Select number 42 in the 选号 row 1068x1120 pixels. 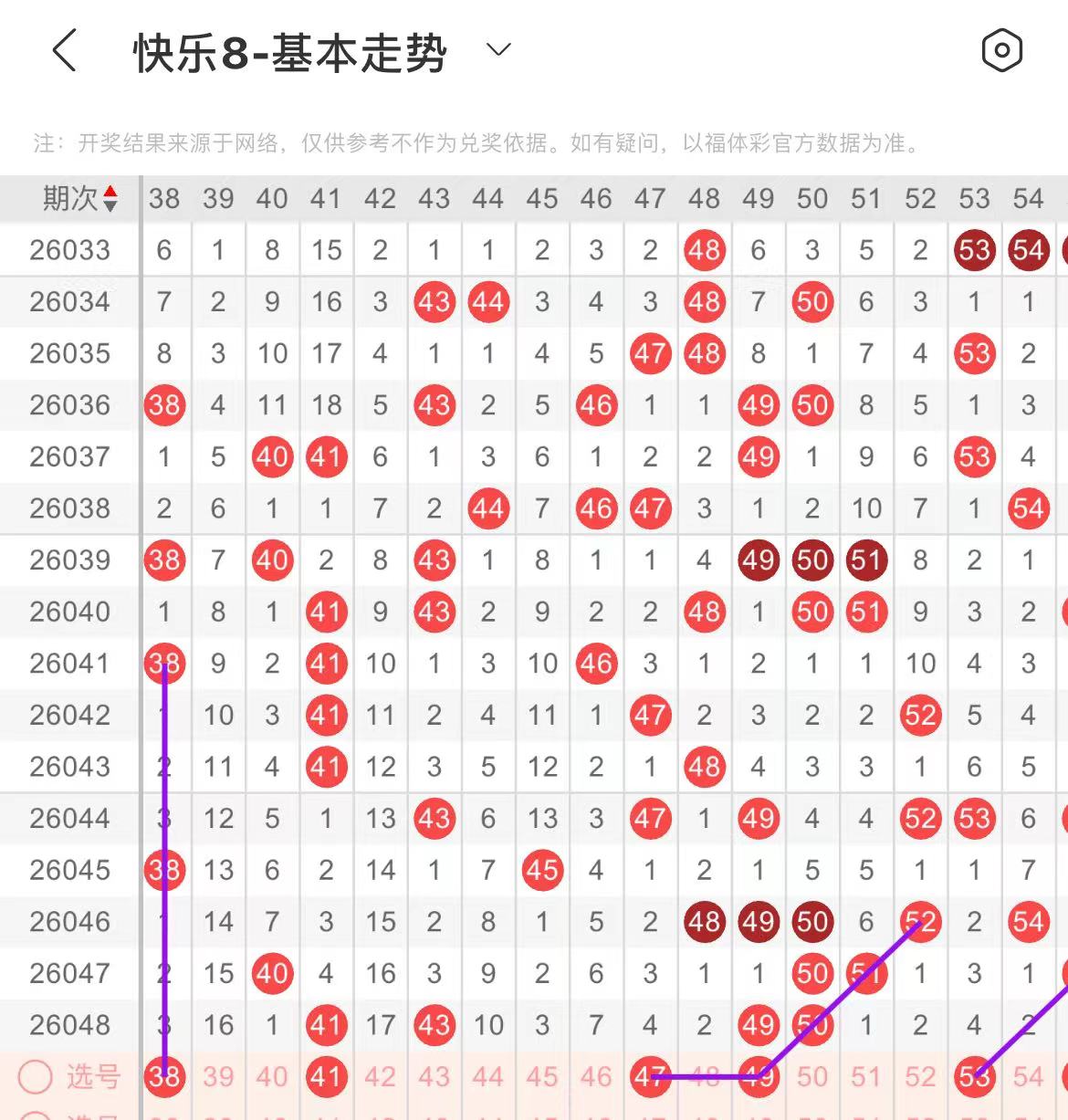[380, 1077]
